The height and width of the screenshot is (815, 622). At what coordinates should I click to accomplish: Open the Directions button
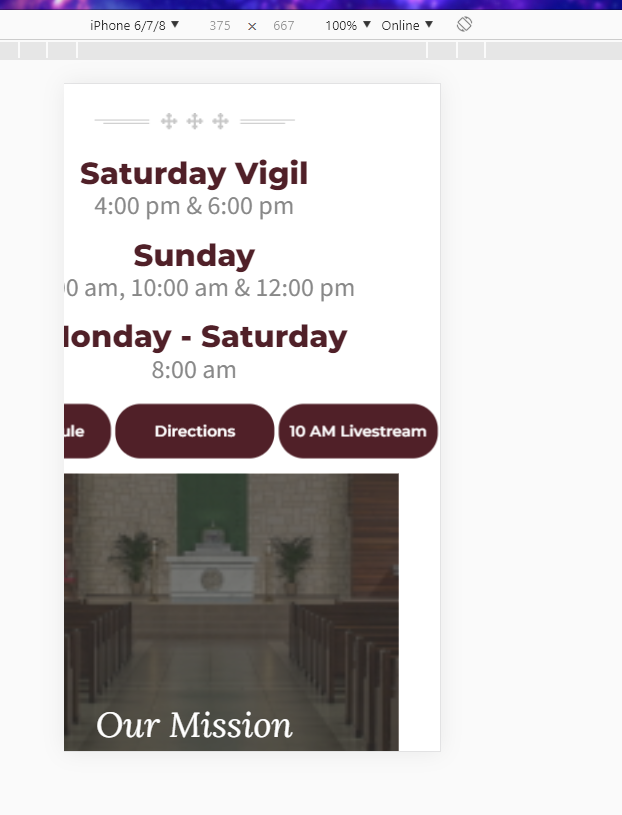[195, 431]
